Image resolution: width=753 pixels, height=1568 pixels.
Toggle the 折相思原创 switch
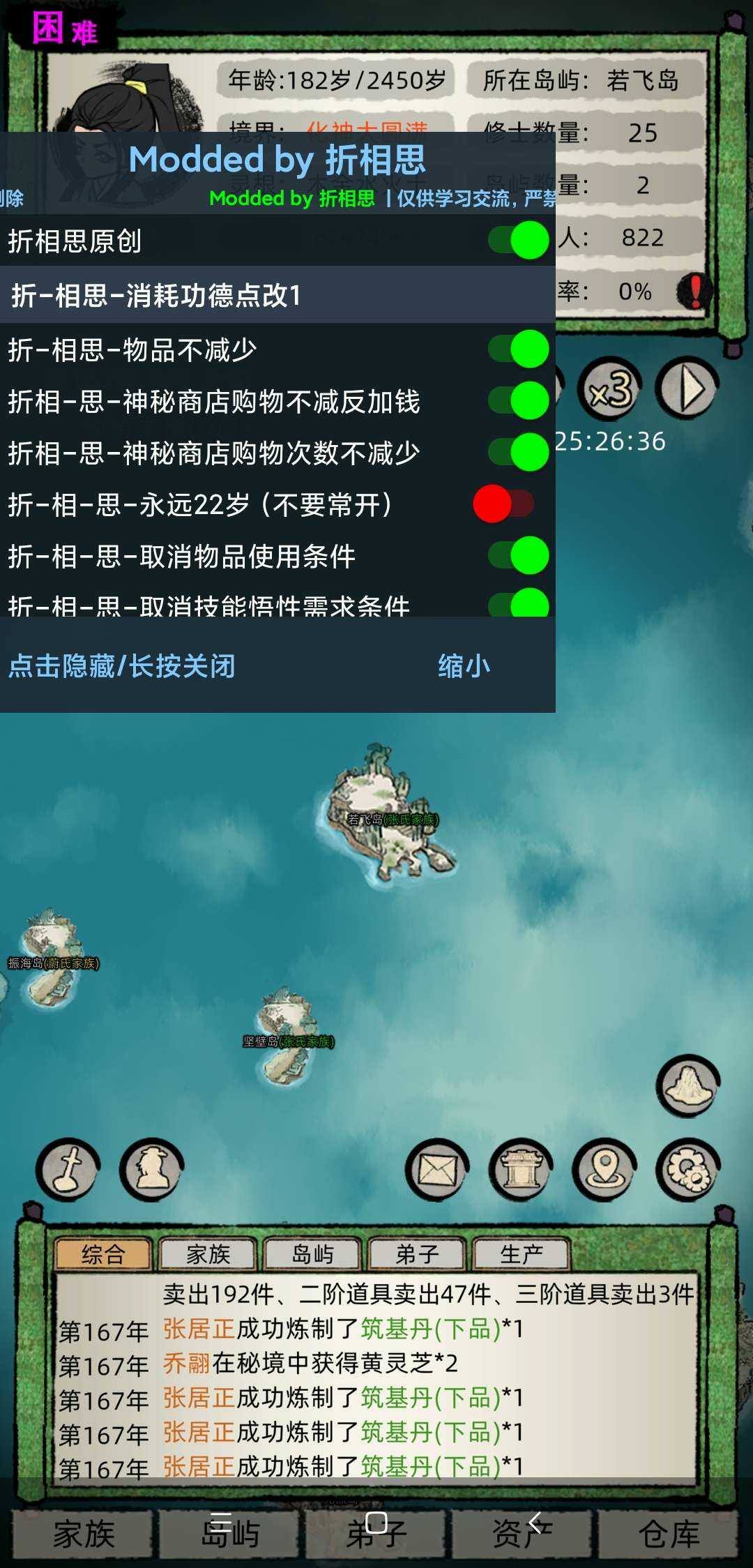coord(519,241)
